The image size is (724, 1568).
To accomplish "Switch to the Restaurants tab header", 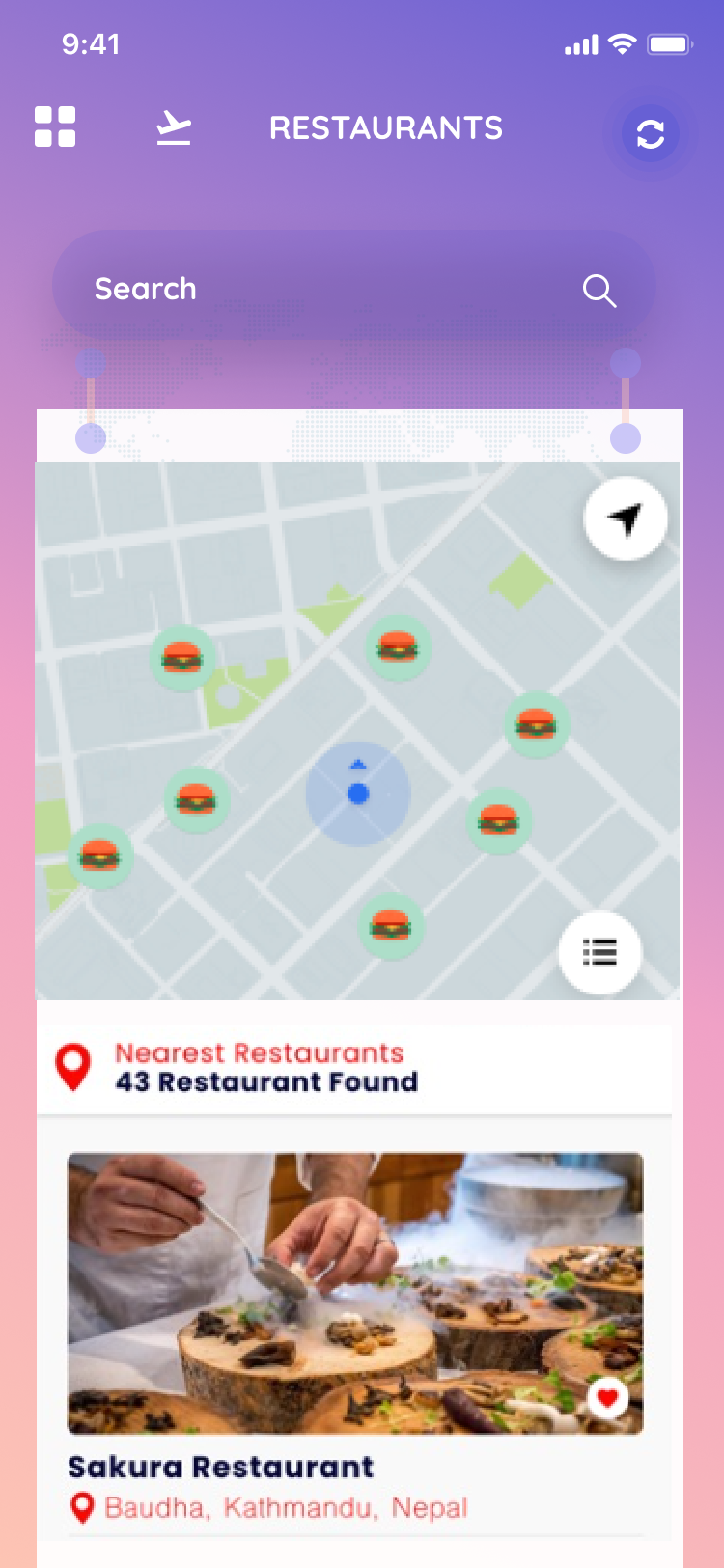I will tap(385, 126).
